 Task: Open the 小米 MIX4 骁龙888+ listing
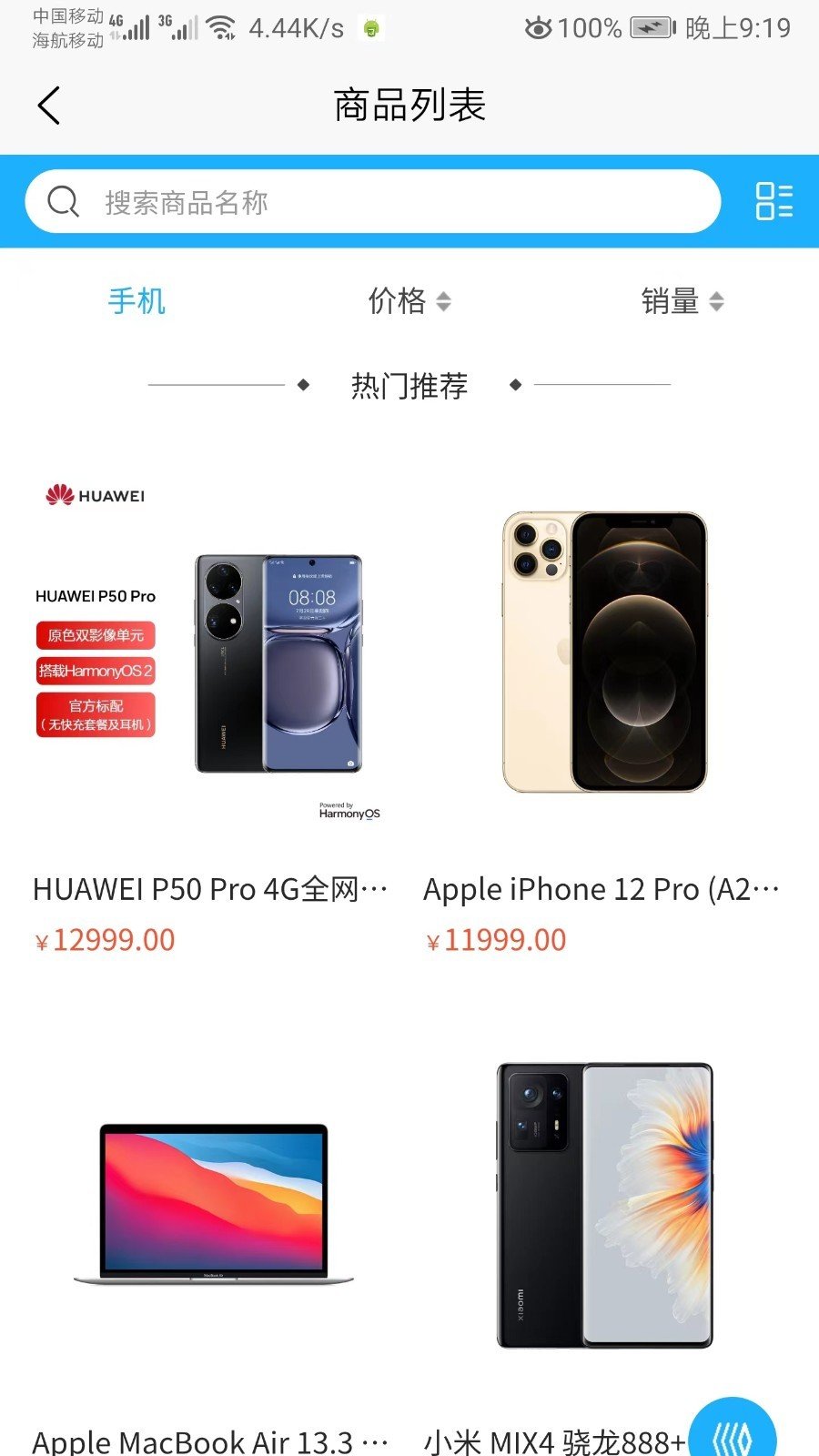tap(555, 1440)
